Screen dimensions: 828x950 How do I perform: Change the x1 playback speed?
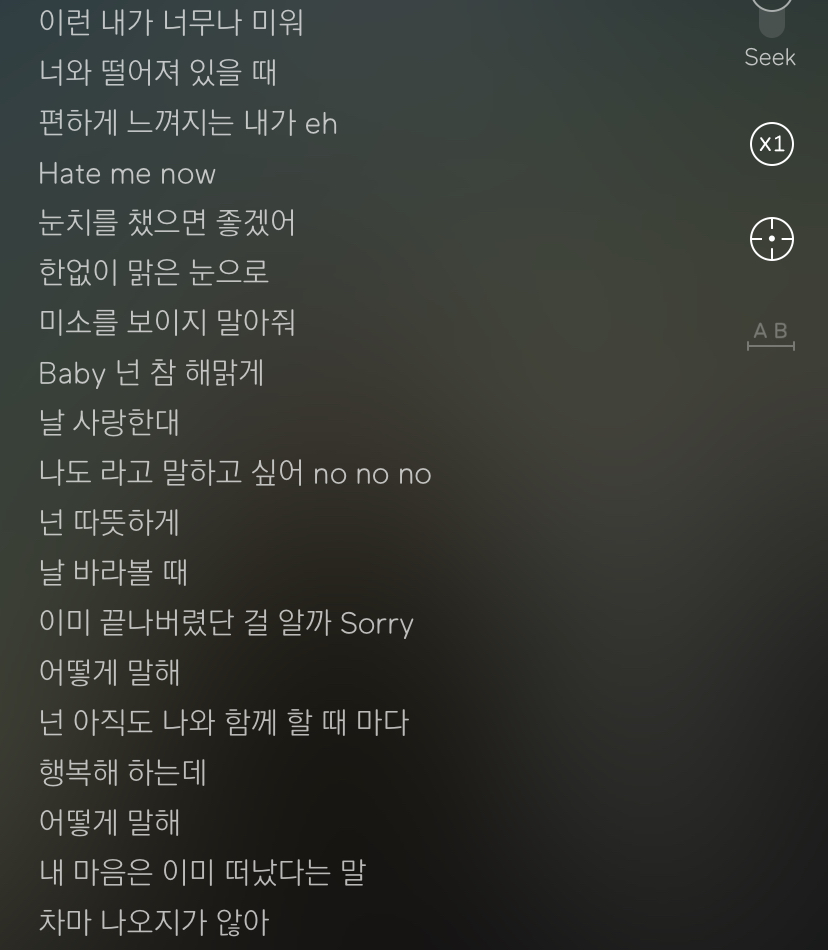(771, 144)
